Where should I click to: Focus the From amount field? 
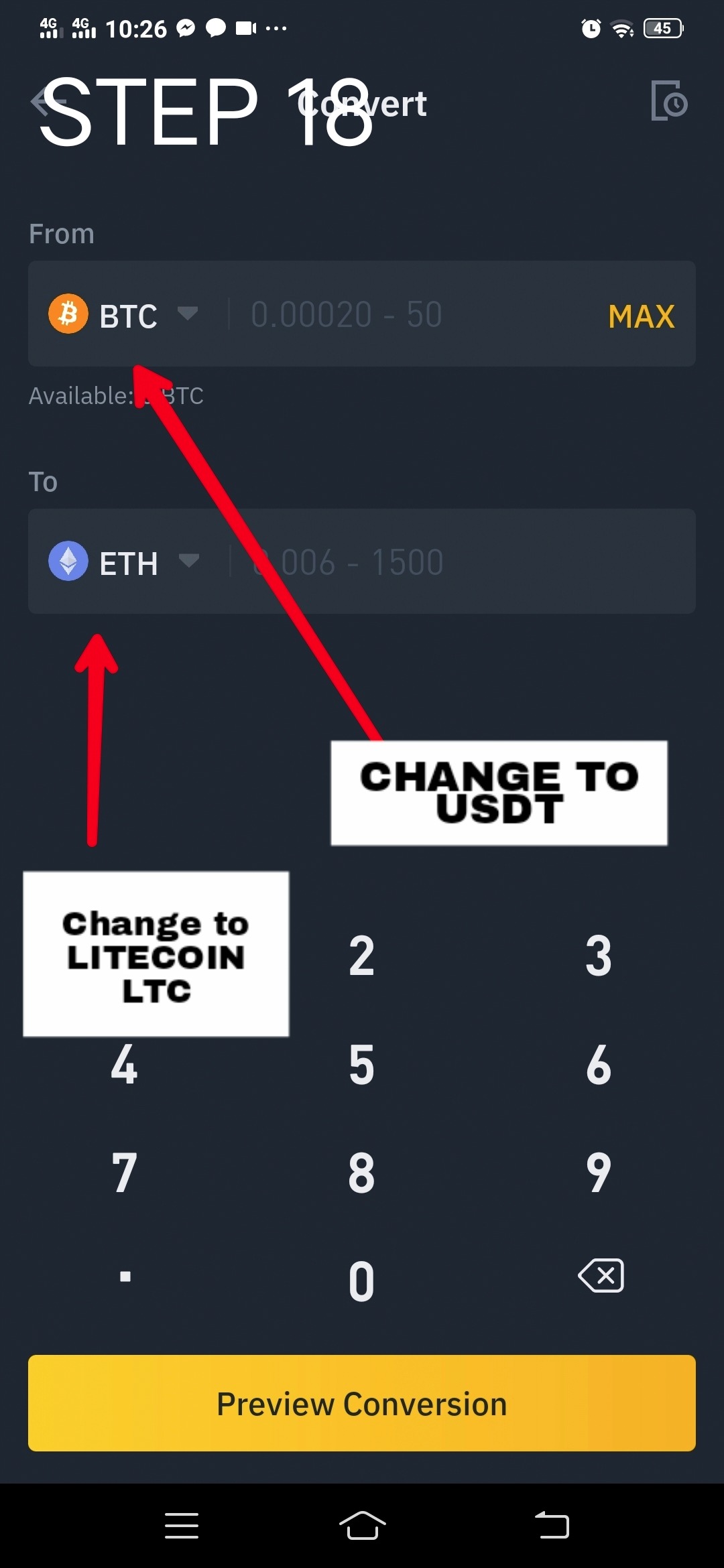(x=402, y=315)
